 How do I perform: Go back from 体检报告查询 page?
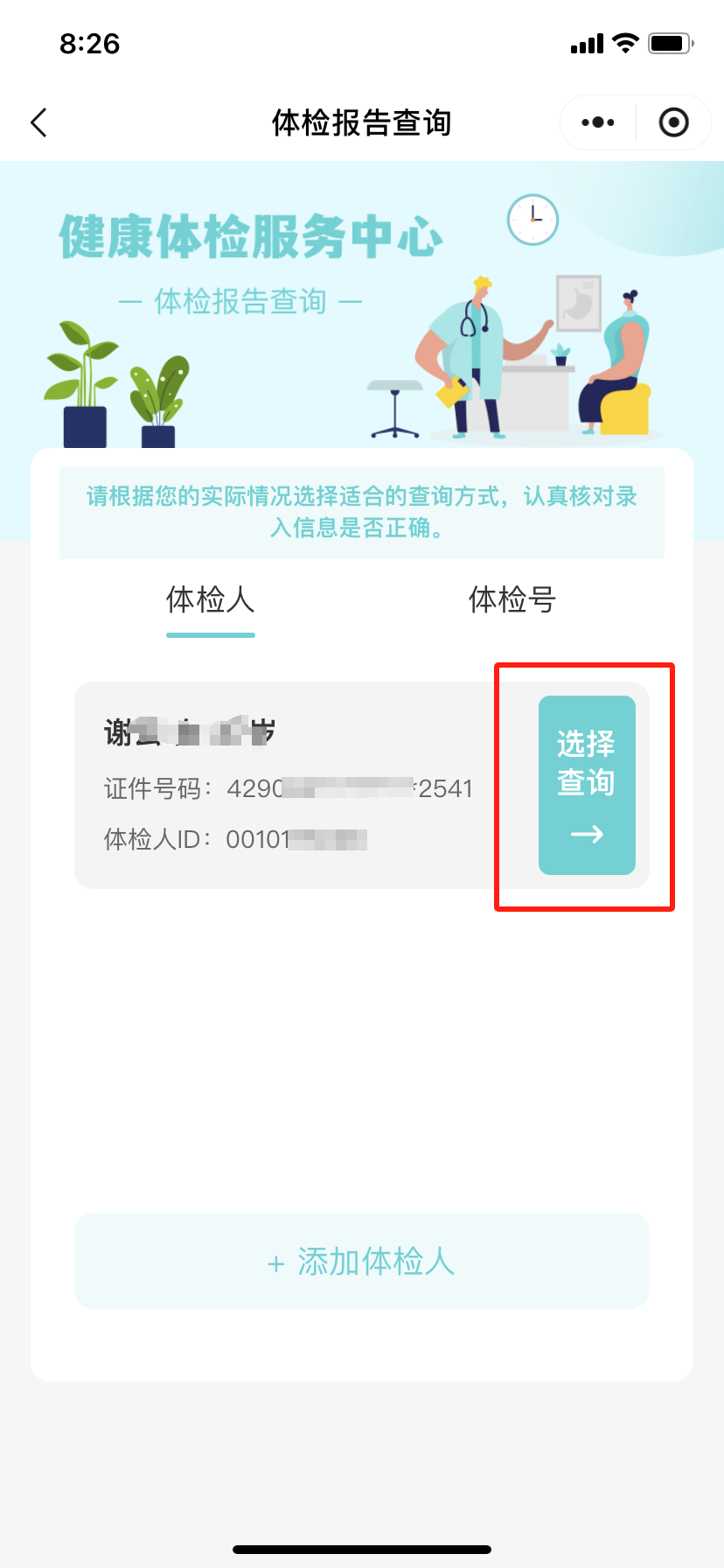[38, 122]
